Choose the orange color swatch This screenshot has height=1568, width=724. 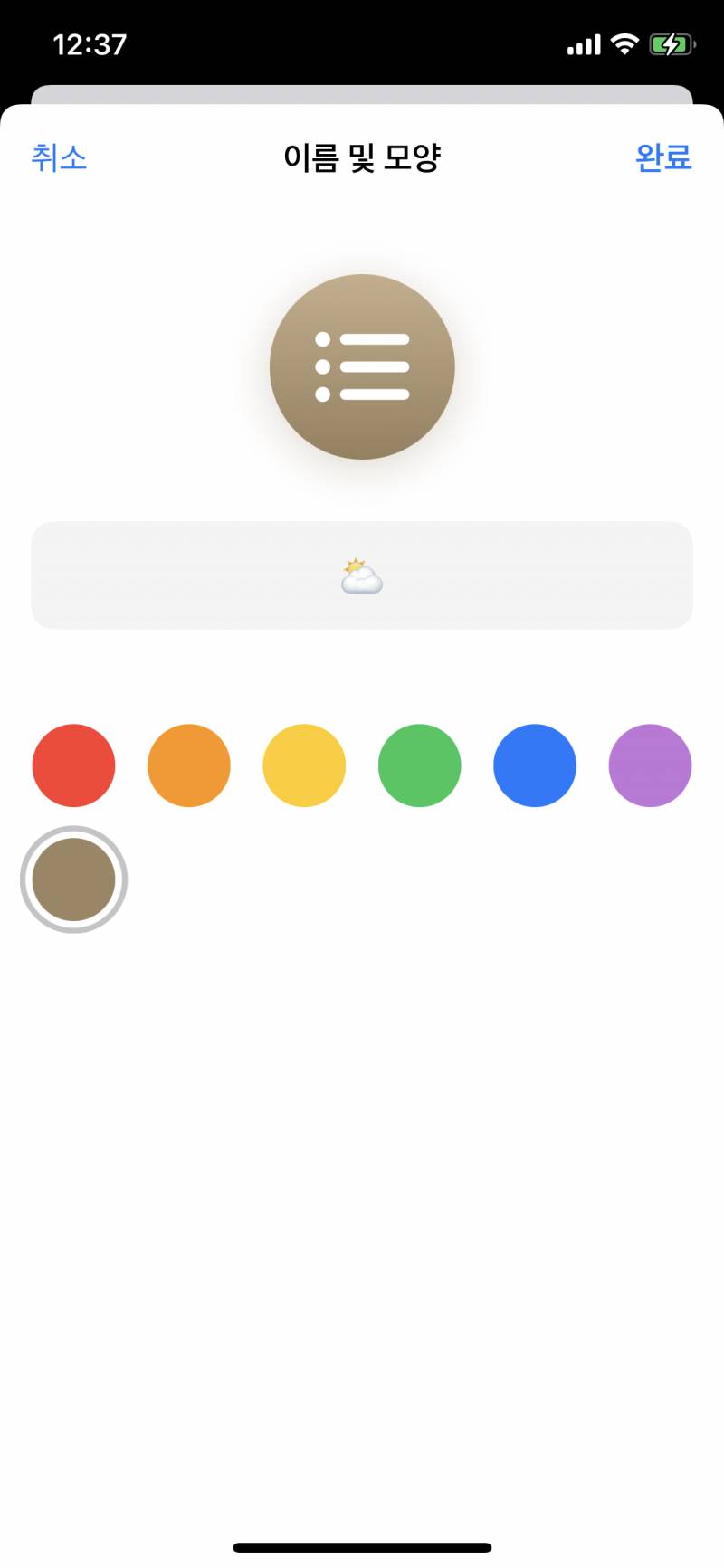(x=188, y=765)
